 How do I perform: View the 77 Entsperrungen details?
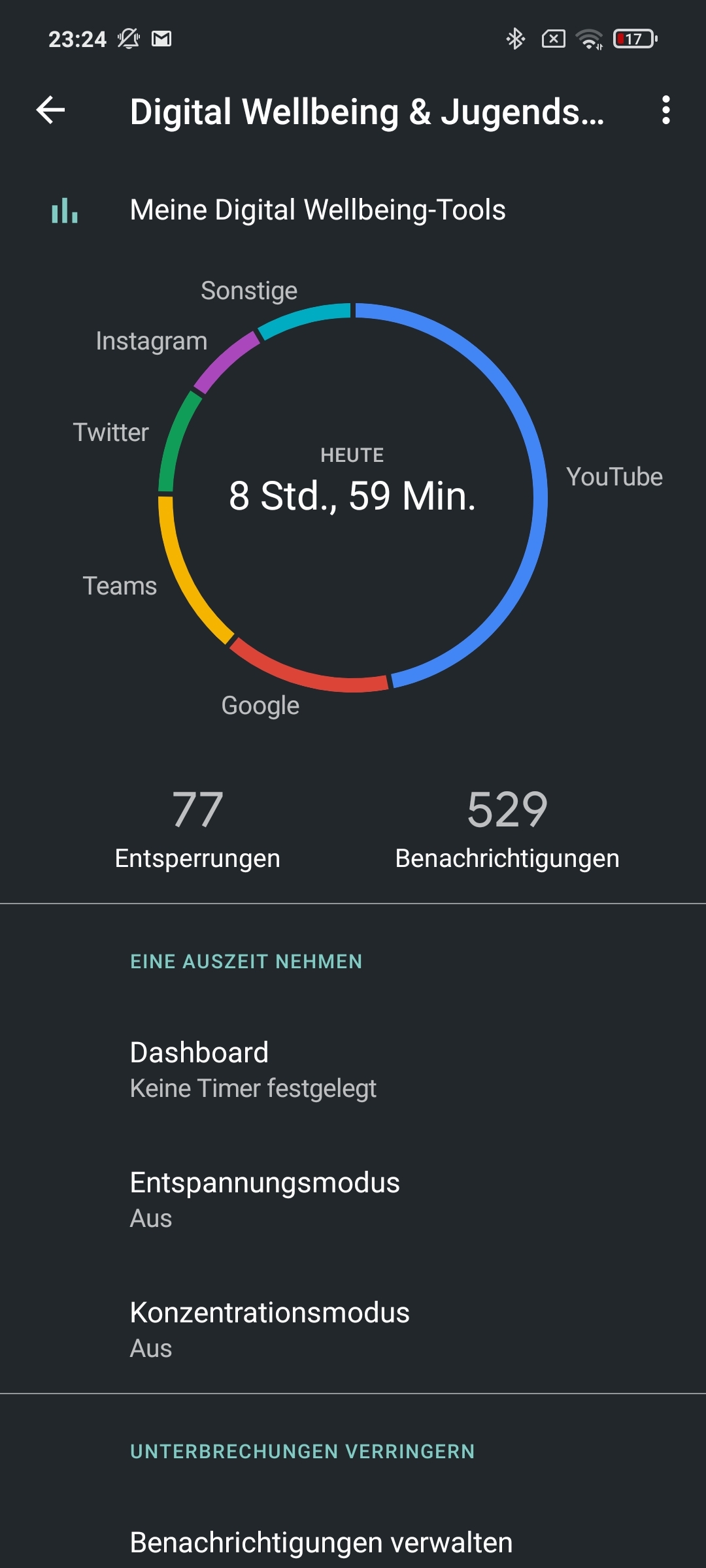click(x=197, y=828)
